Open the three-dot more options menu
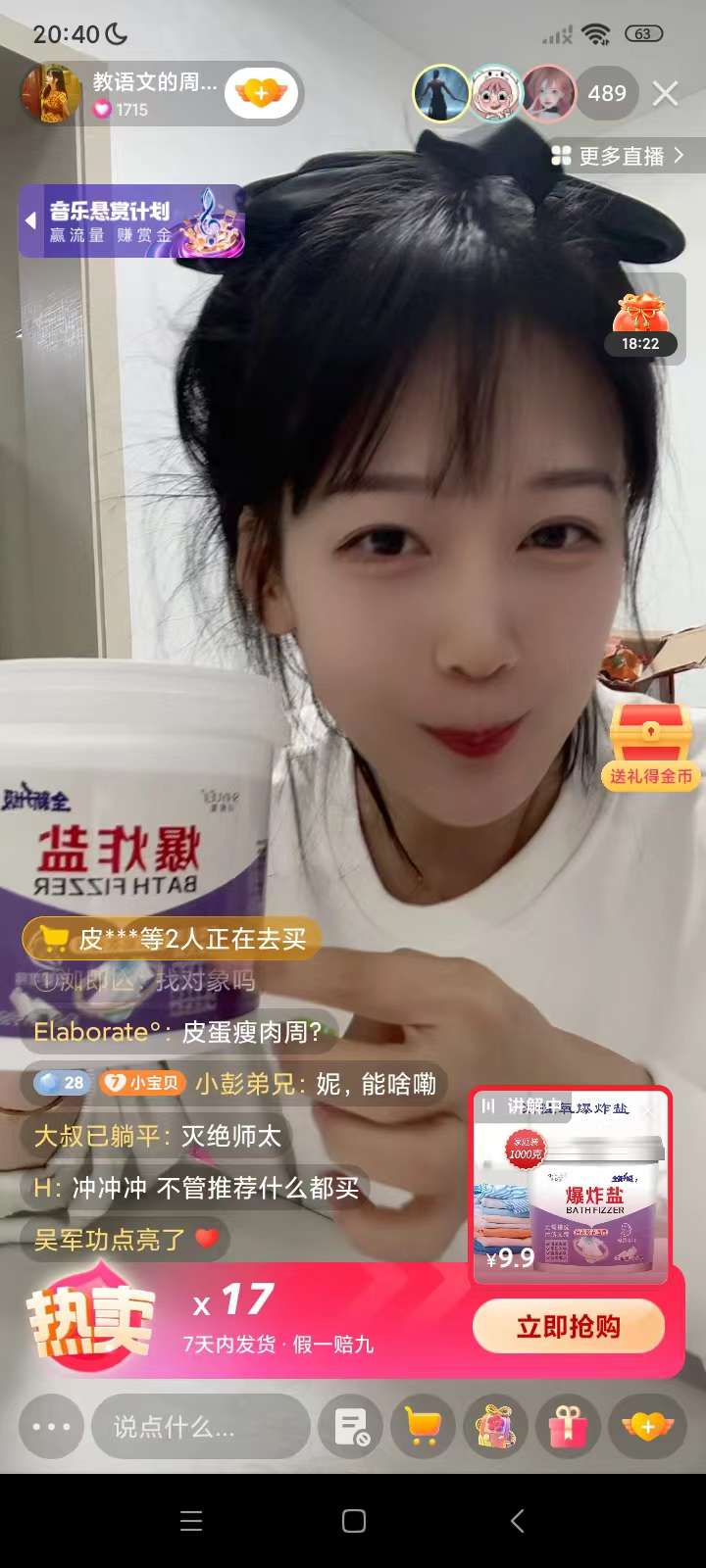This screenshot has width=706, height=1568. point(52,1427)
